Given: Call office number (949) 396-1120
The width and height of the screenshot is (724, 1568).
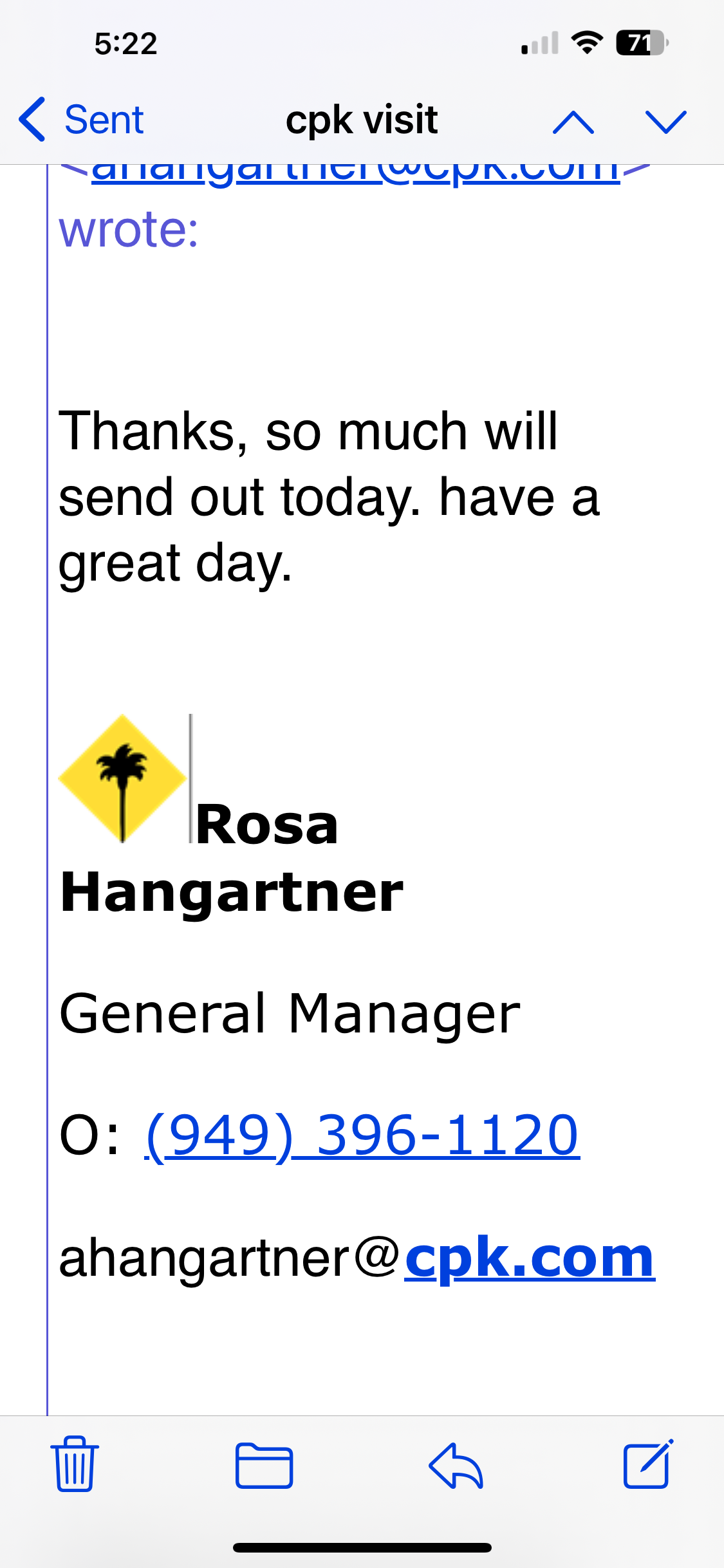Looking at the screenshot, I should (x=362, y=1135).
